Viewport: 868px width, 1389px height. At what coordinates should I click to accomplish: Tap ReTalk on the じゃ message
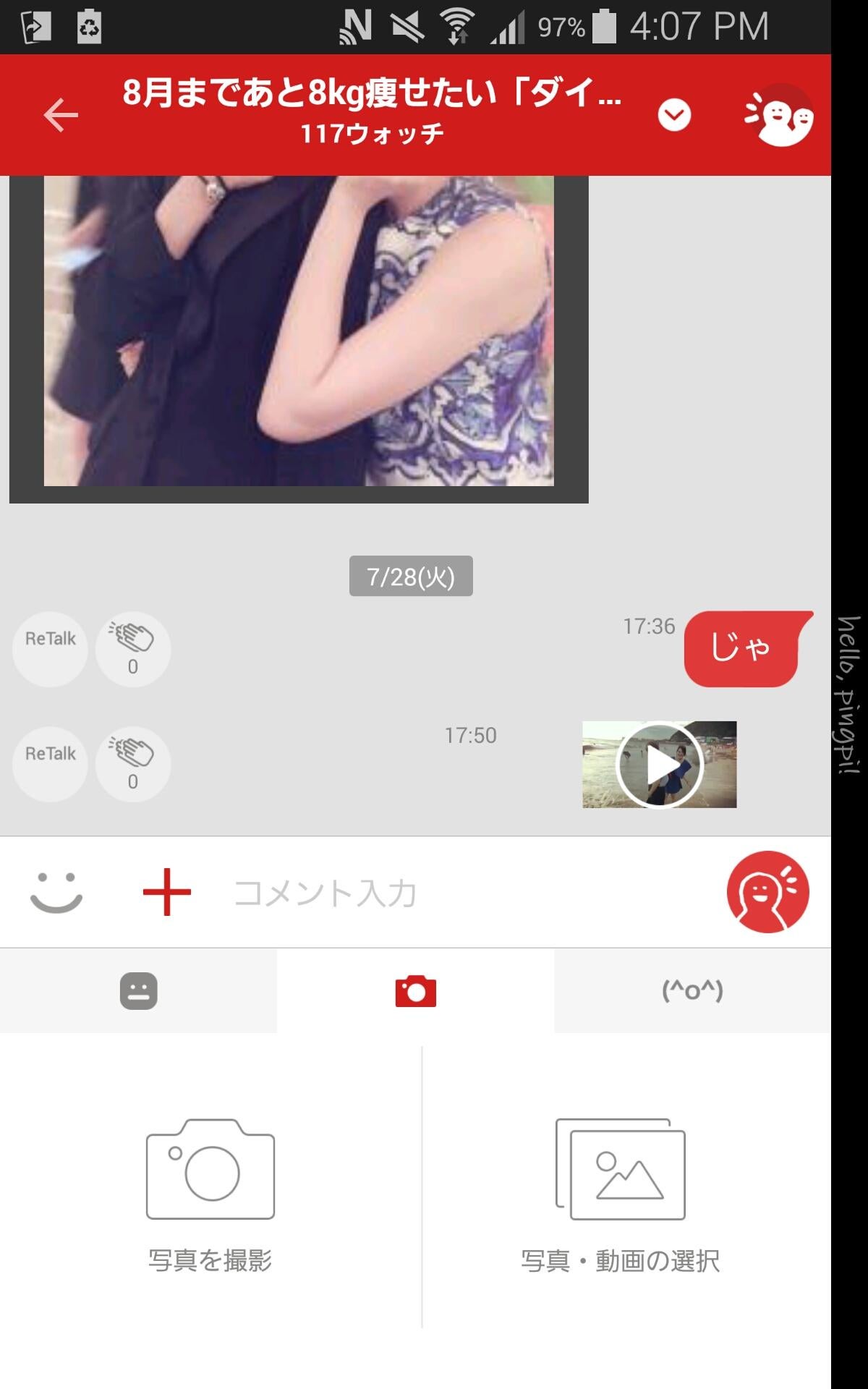click(49, 649)
